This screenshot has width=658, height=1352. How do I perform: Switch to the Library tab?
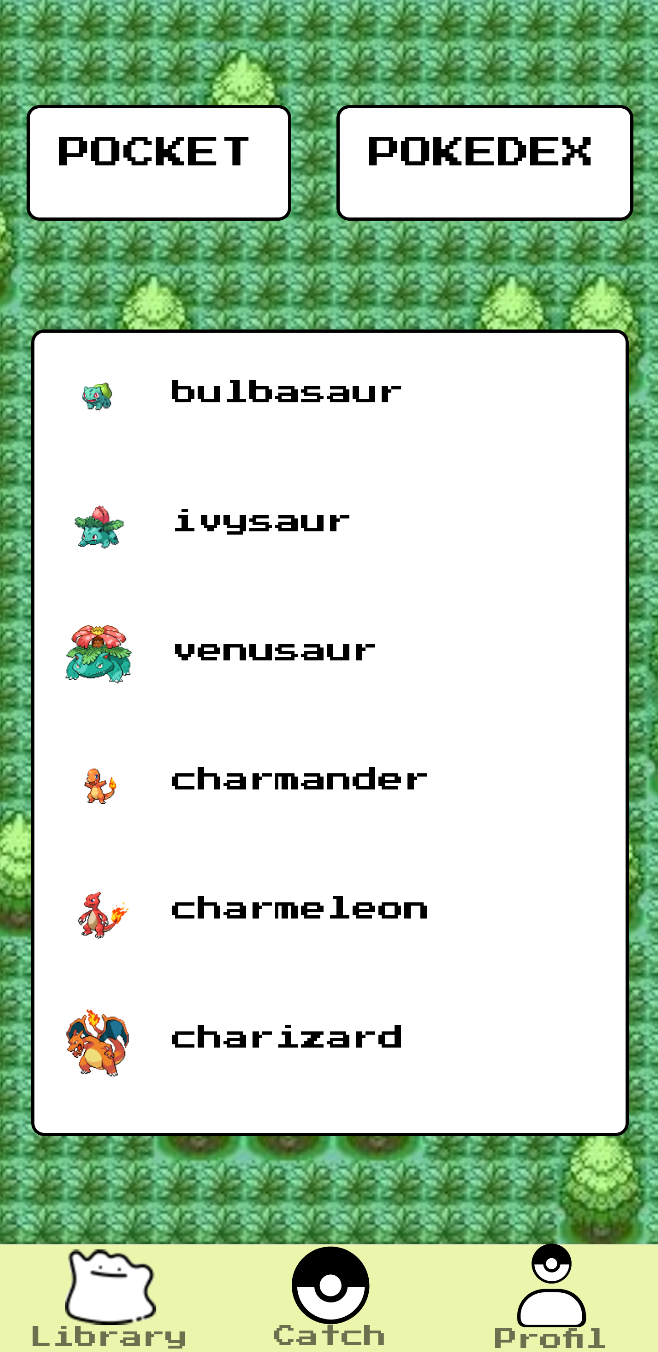[108, 1298]
